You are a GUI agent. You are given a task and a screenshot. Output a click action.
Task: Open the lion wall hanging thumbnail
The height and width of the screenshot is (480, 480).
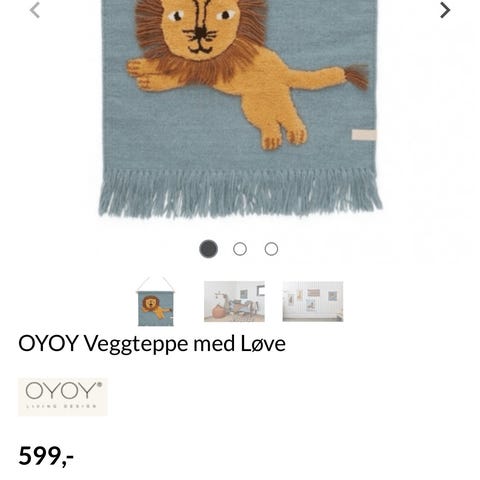156,301
